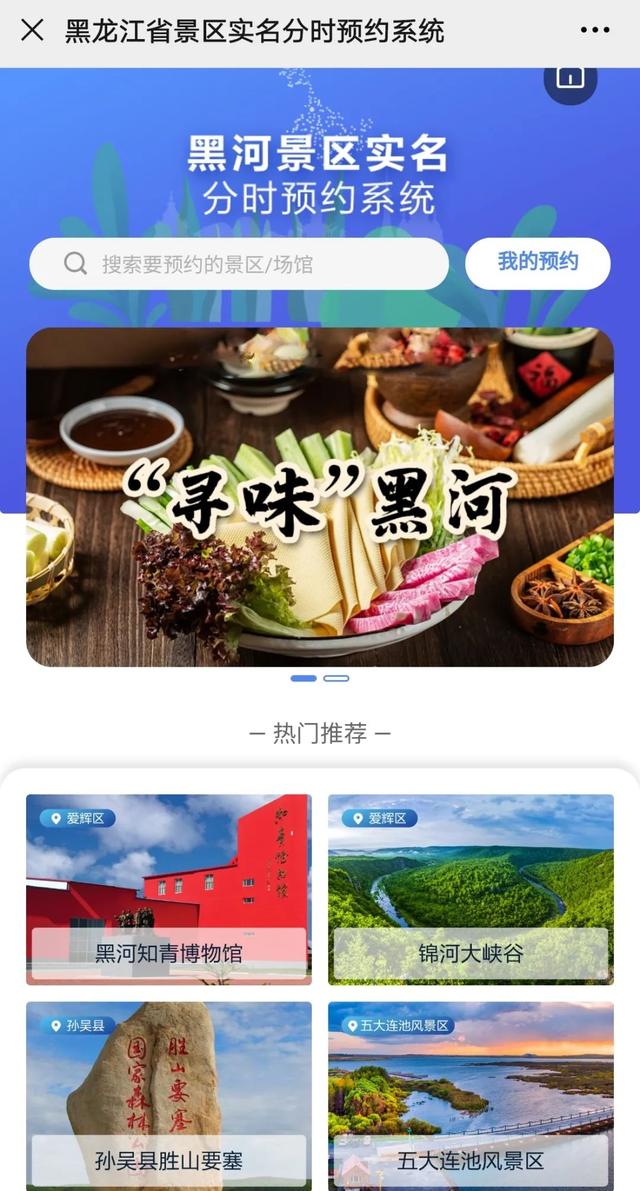
Task: Open the three-dot overflow menu
Action: (x=595, y=30)
